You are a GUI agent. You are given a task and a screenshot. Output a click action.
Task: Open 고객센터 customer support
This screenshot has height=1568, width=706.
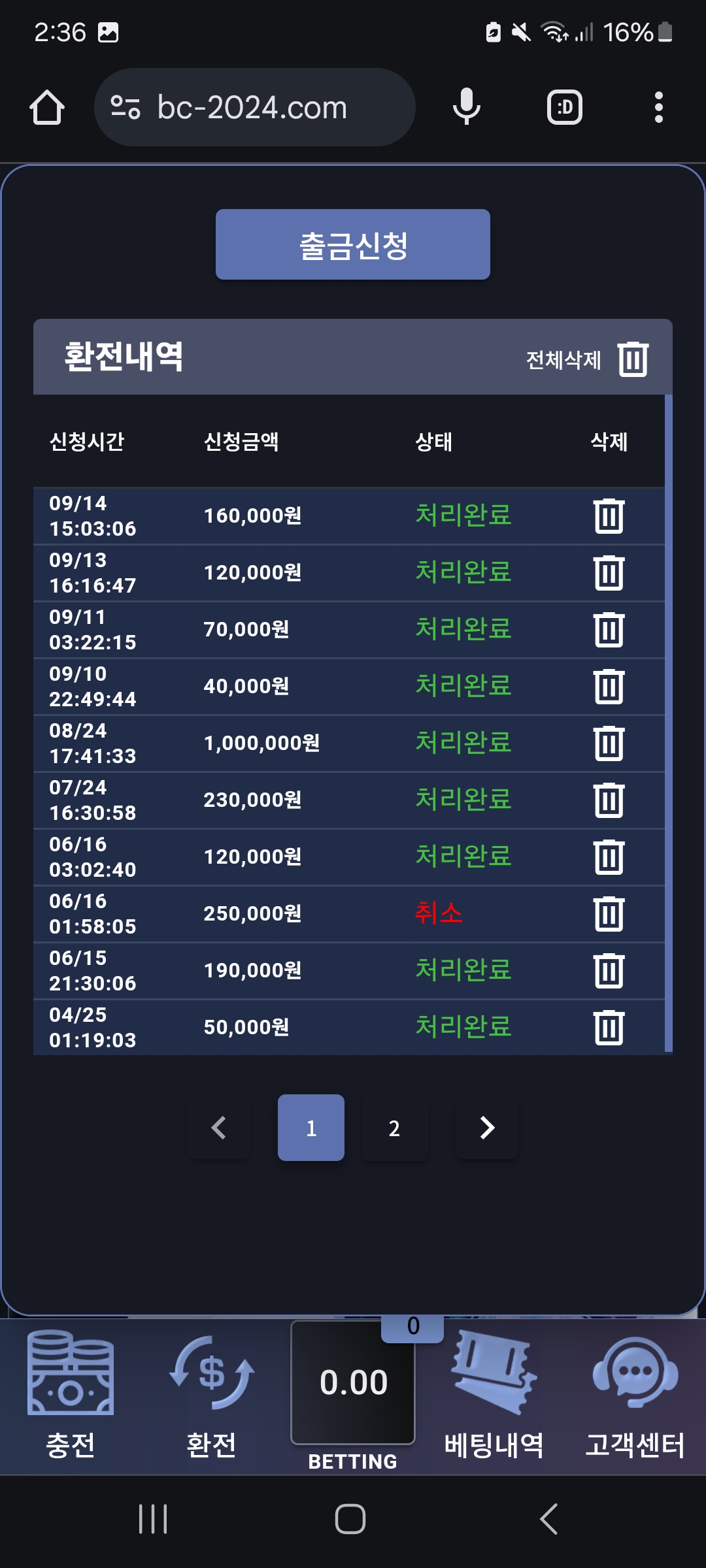[635, 1396]
